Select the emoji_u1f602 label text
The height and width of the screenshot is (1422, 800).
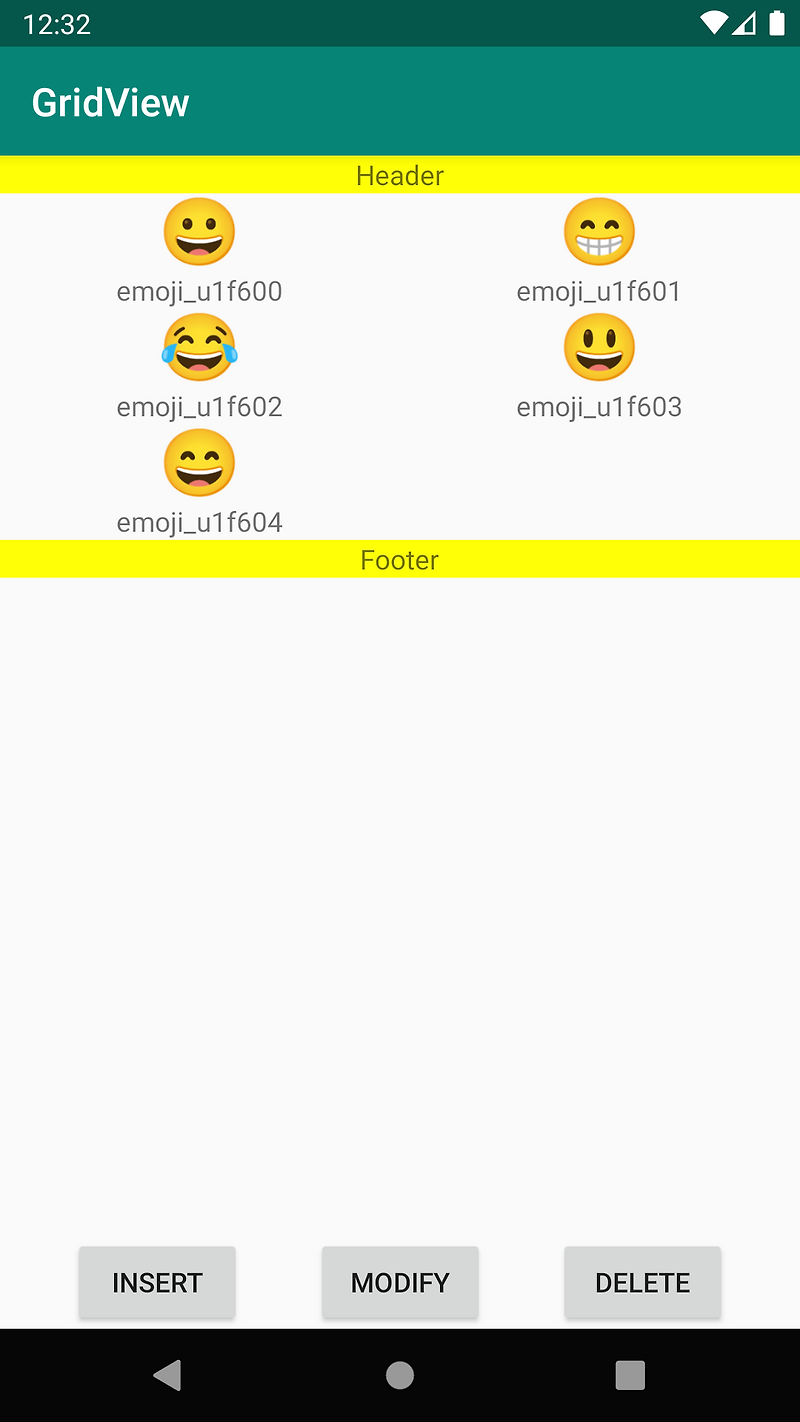tap(199, 407)
